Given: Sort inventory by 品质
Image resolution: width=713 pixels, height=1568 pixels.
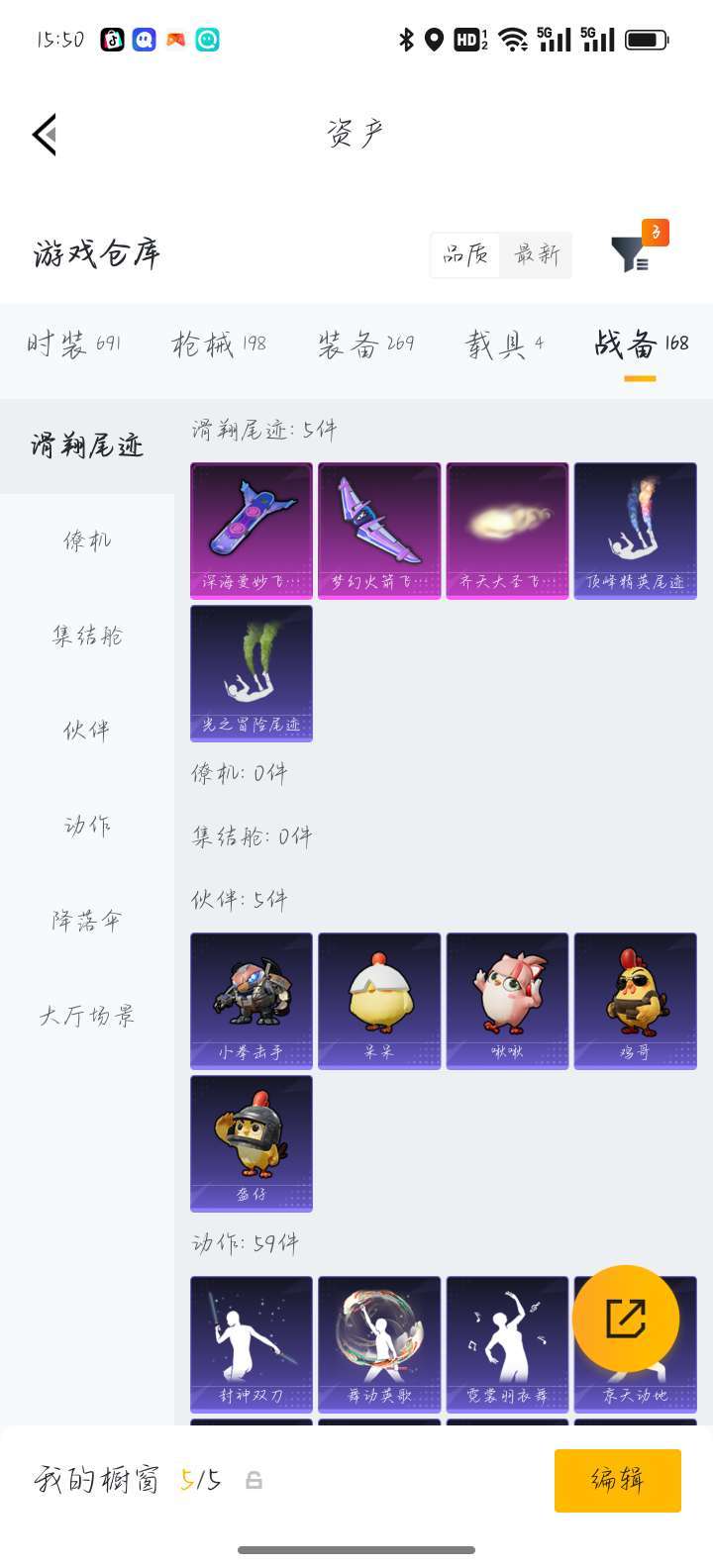Looking at the screenshot, I should [x=465, y=255].
